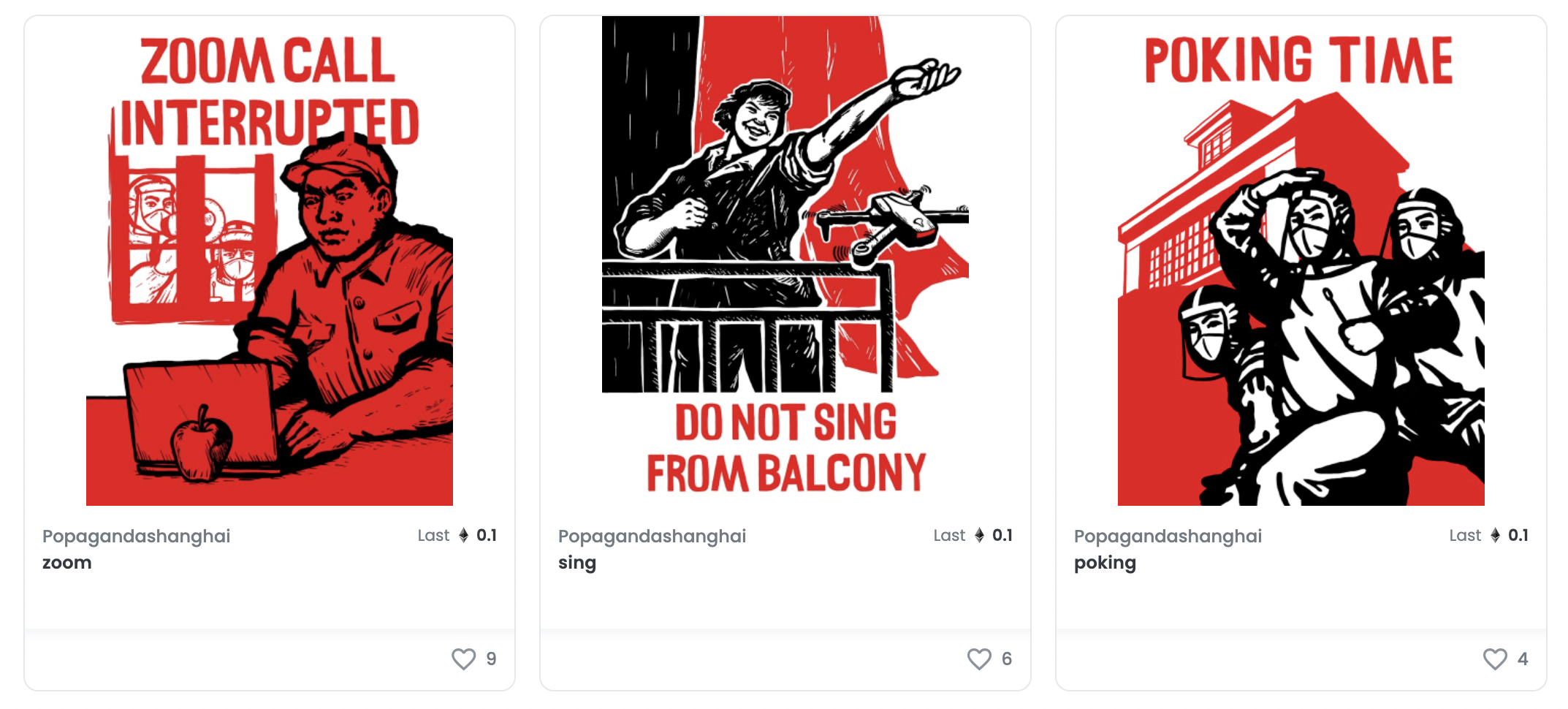This screenshot has width=1568, height=709.
Task: Open the Zoom Call Interrupted artwork card
Action: [x=269, y=261]
